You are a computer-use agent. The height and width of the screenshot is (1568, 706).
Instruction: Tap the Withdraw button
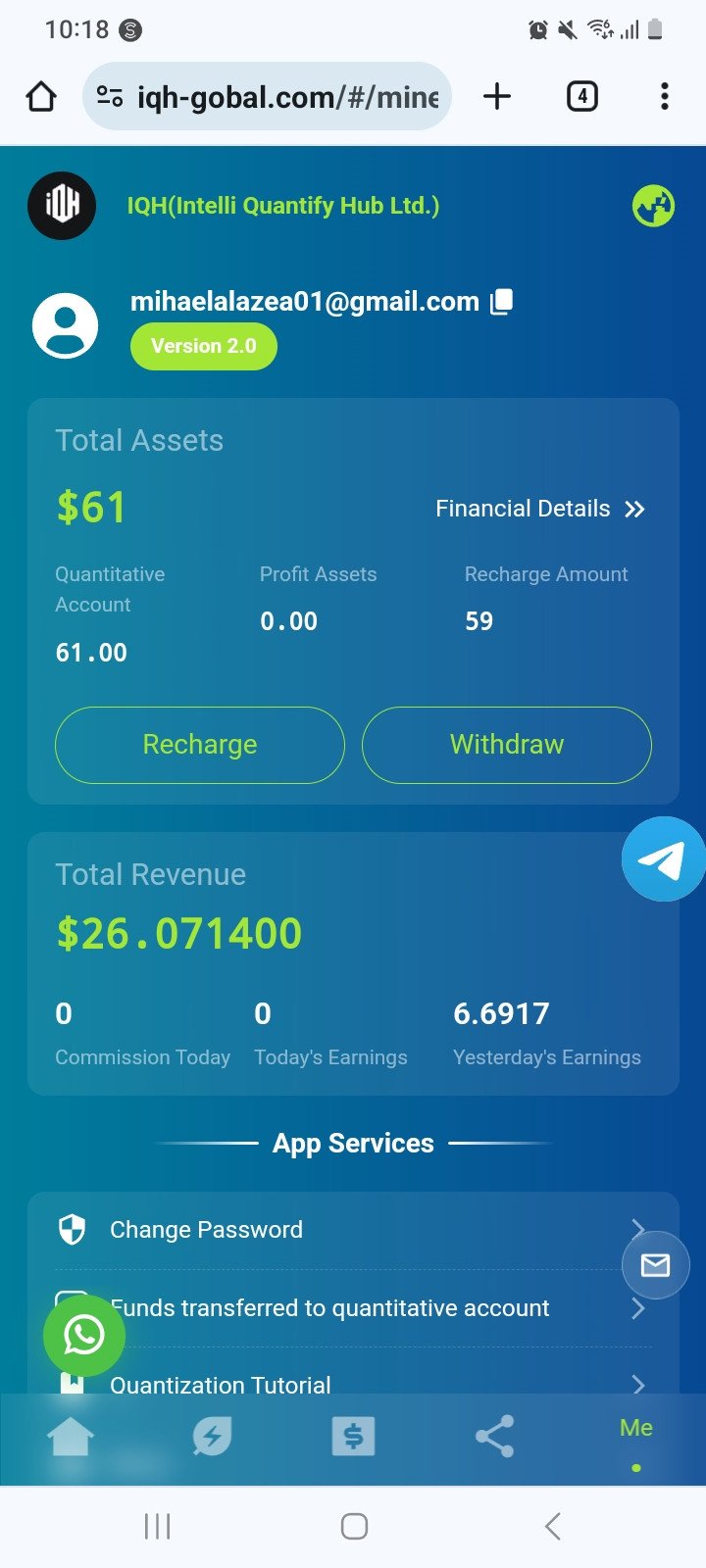[x=506, y=745]
